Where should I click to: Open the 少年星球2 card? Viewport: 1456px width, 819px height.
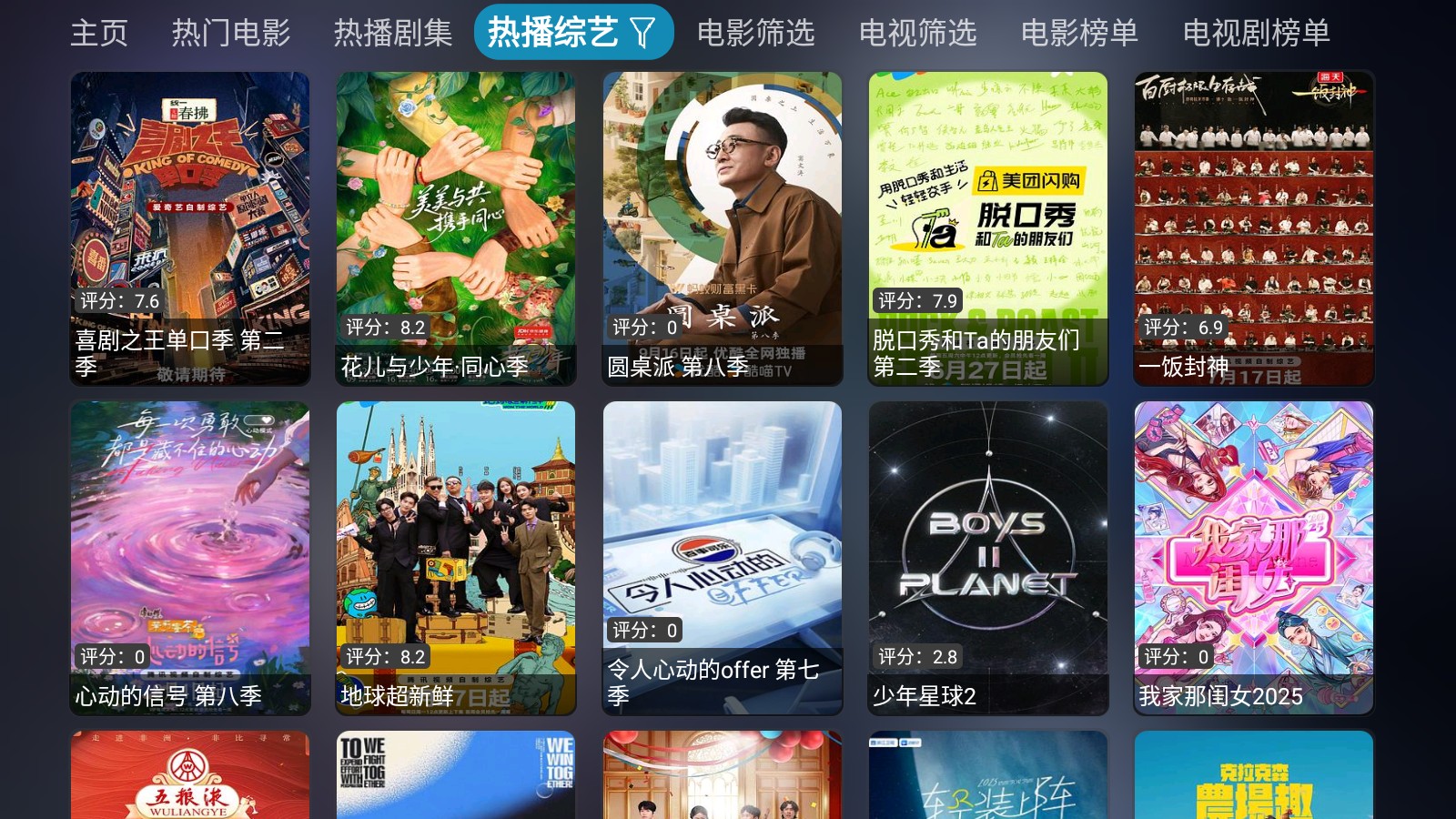point(988,557)
